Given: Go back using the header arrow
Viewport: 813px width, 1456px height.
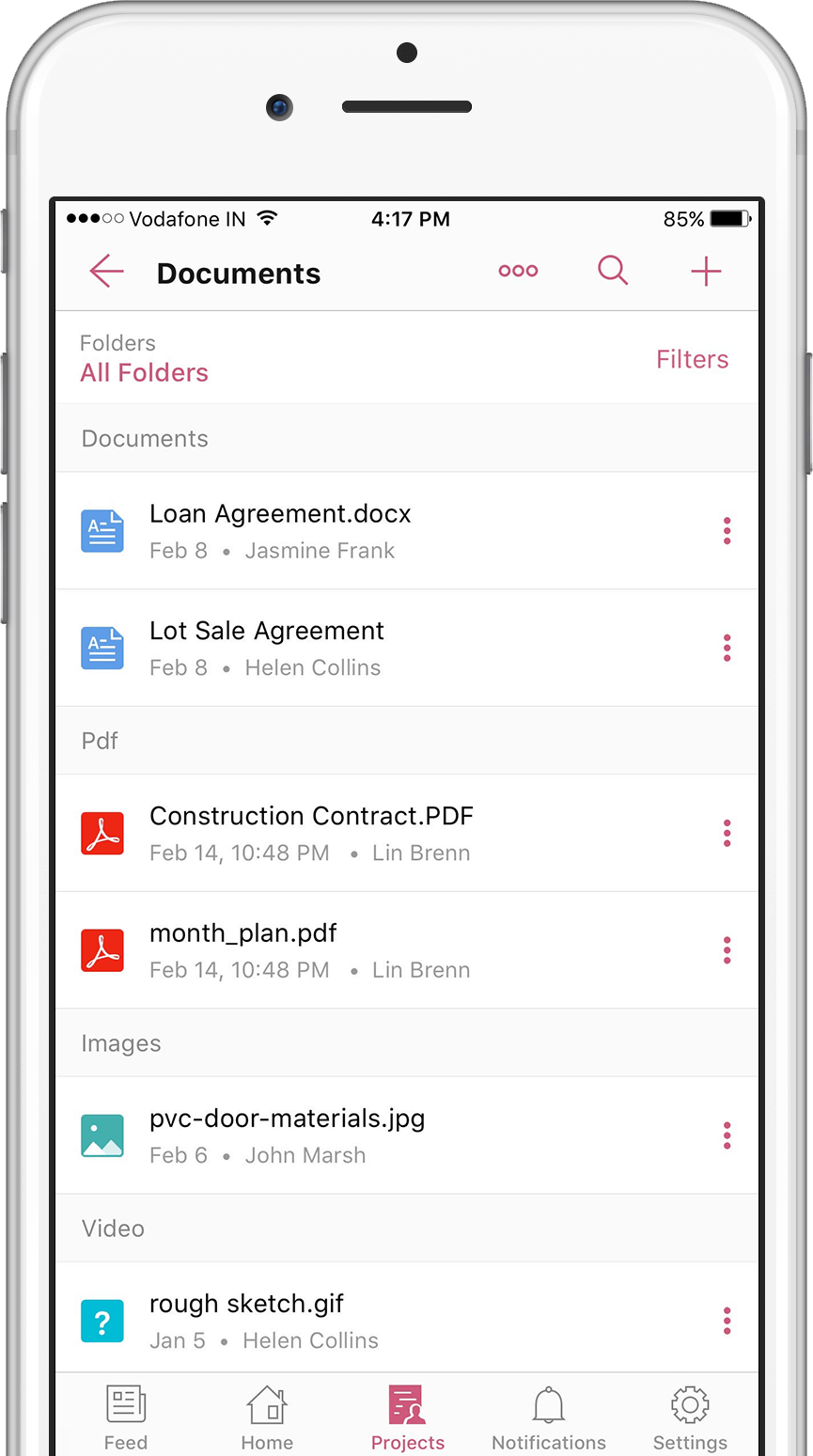Looking at the screenshot, I should coord(106,272).
